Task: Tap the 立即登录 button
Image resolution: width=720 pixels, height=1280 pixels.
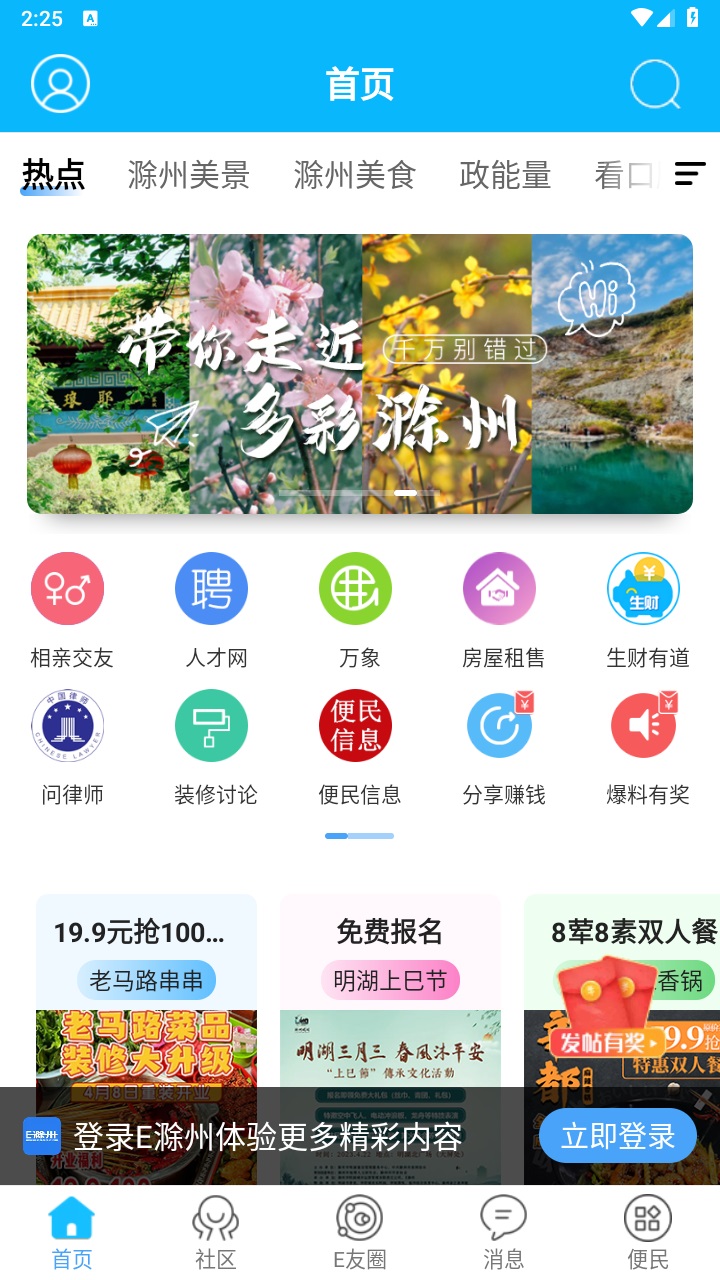Action: (x=617, y=1136)
